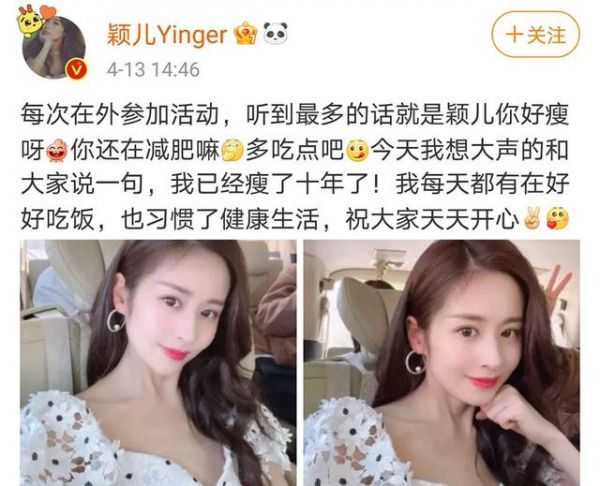Open the 颖儿Yinger username link
600x486 pixels.
coord(168,34)
